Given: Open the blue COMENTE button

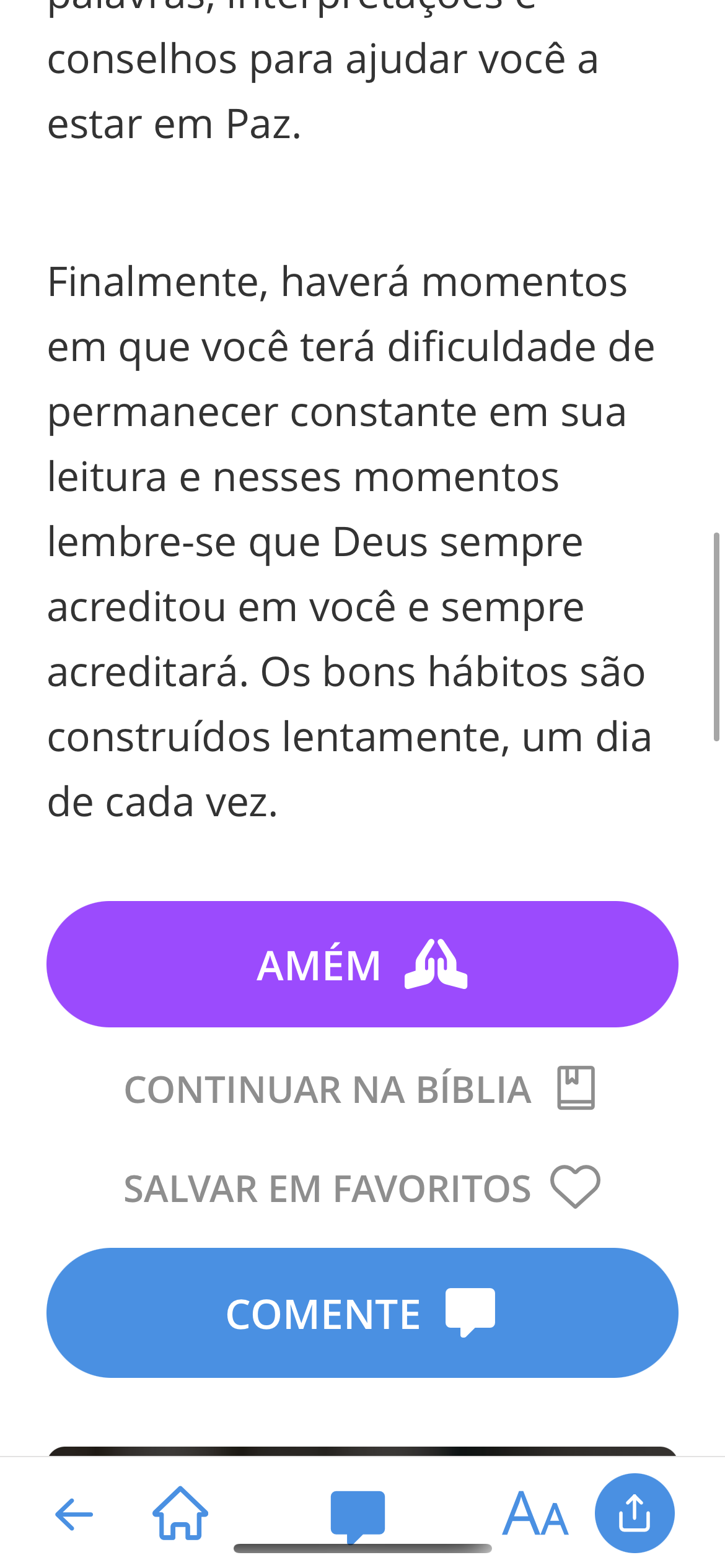Looking at the screenshot, I should coord(362,1313).
